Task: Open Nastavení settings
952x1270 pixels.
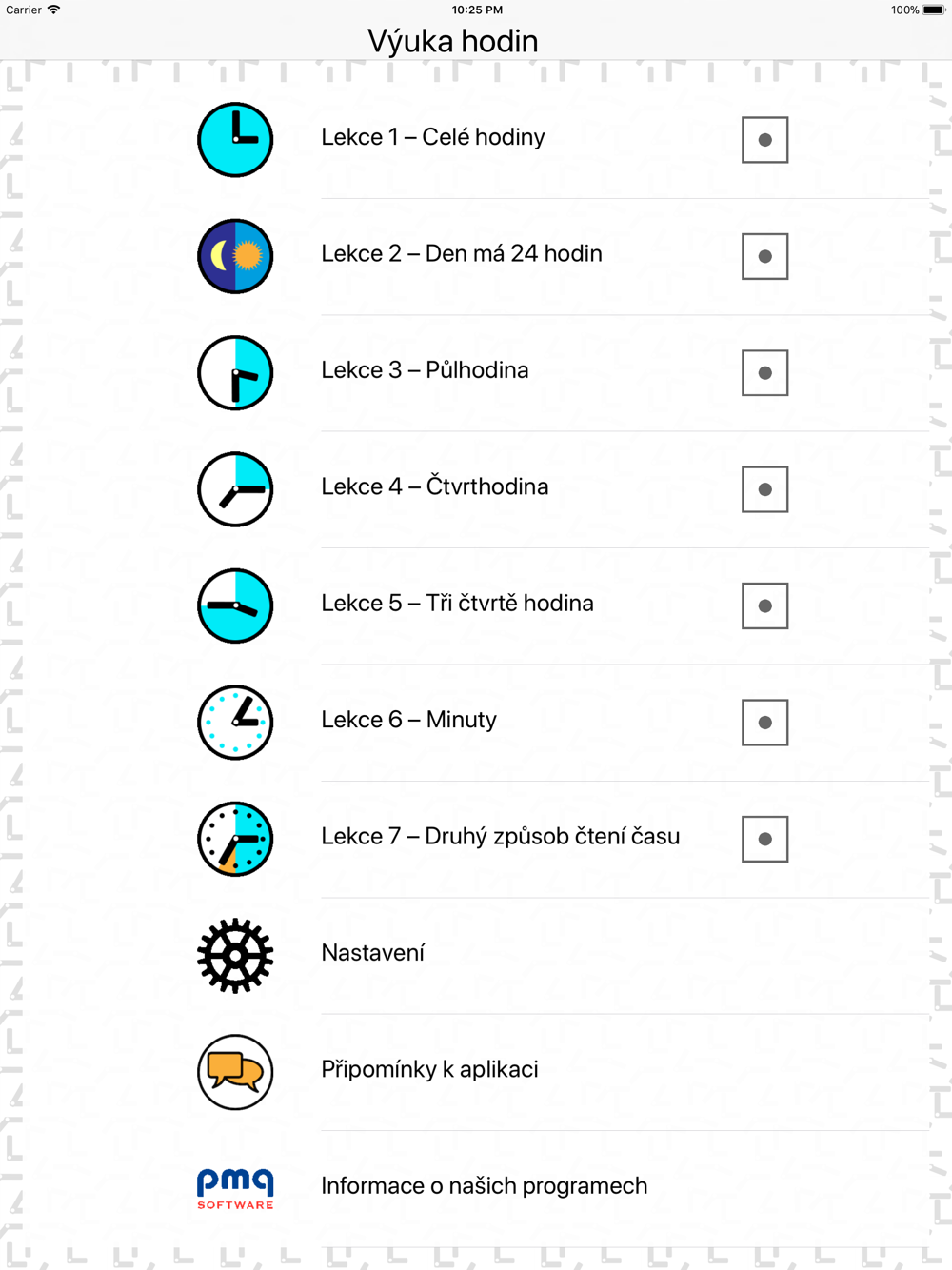Action: [373, 953]
